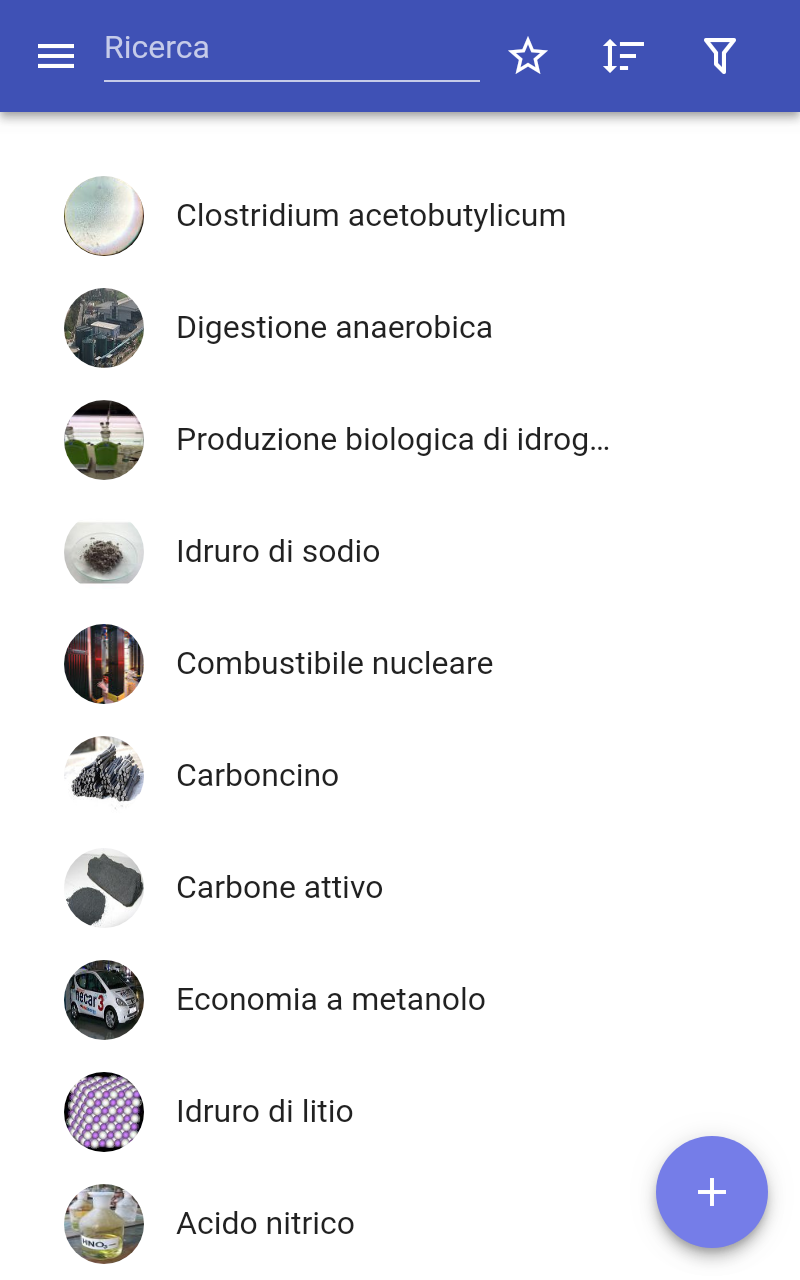The width and height of the screenshot is (800, 1280).
Task: Open the hamburger navigation drawer
Action: pyautogui.click(x=56, y=56)
